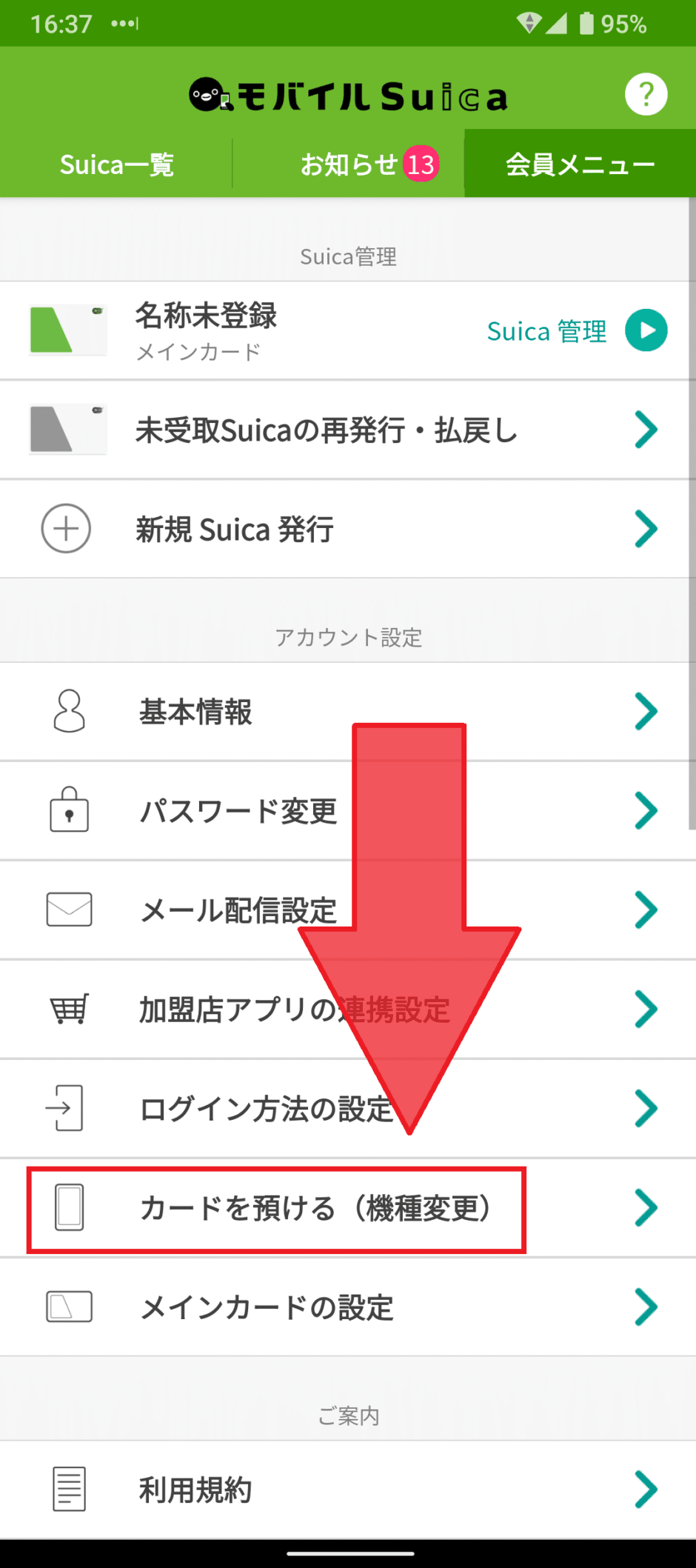
Task: Expand the 未受取Suicaの再発行・払戻し row chevron
Action: pos(645,430)
